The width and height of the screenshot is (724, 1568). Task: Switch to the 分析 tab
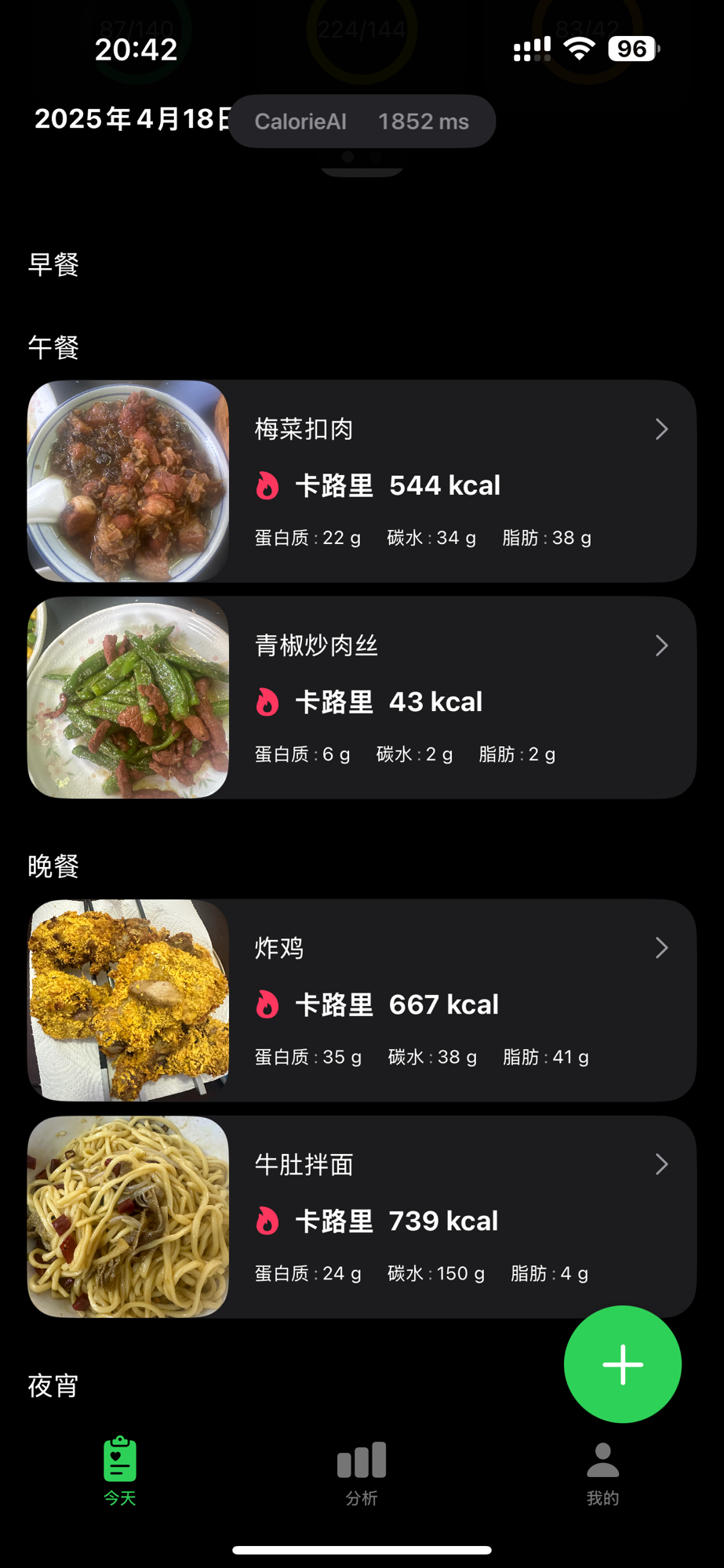click(x=362, y=1472)
